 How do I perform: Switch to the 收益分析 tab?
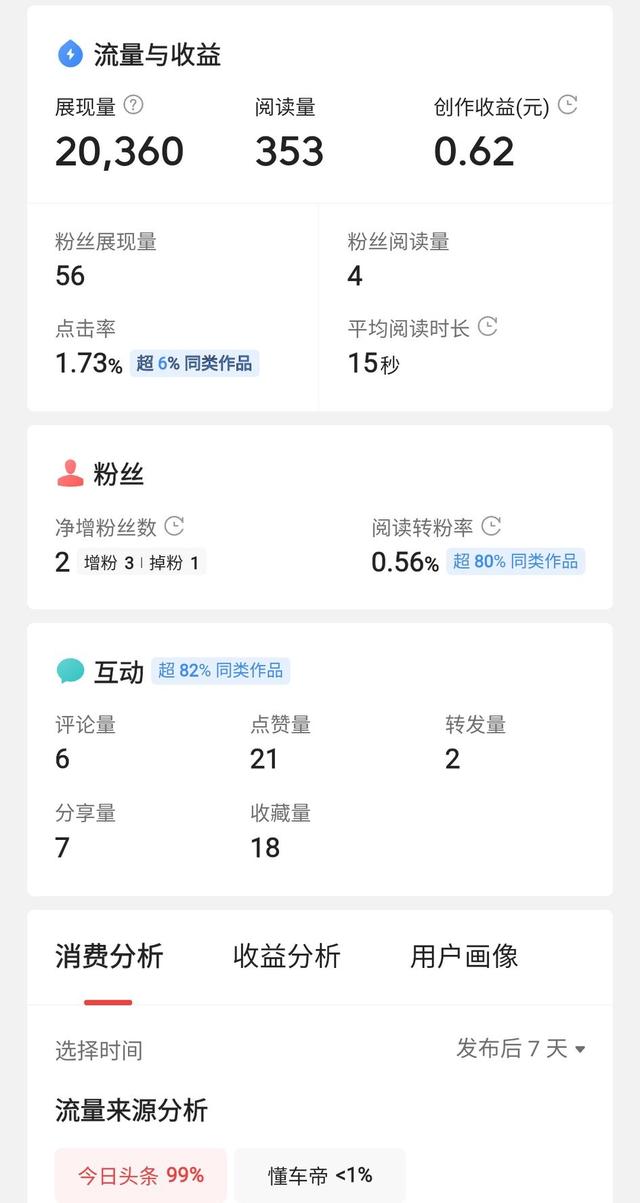tap(287, 956)
